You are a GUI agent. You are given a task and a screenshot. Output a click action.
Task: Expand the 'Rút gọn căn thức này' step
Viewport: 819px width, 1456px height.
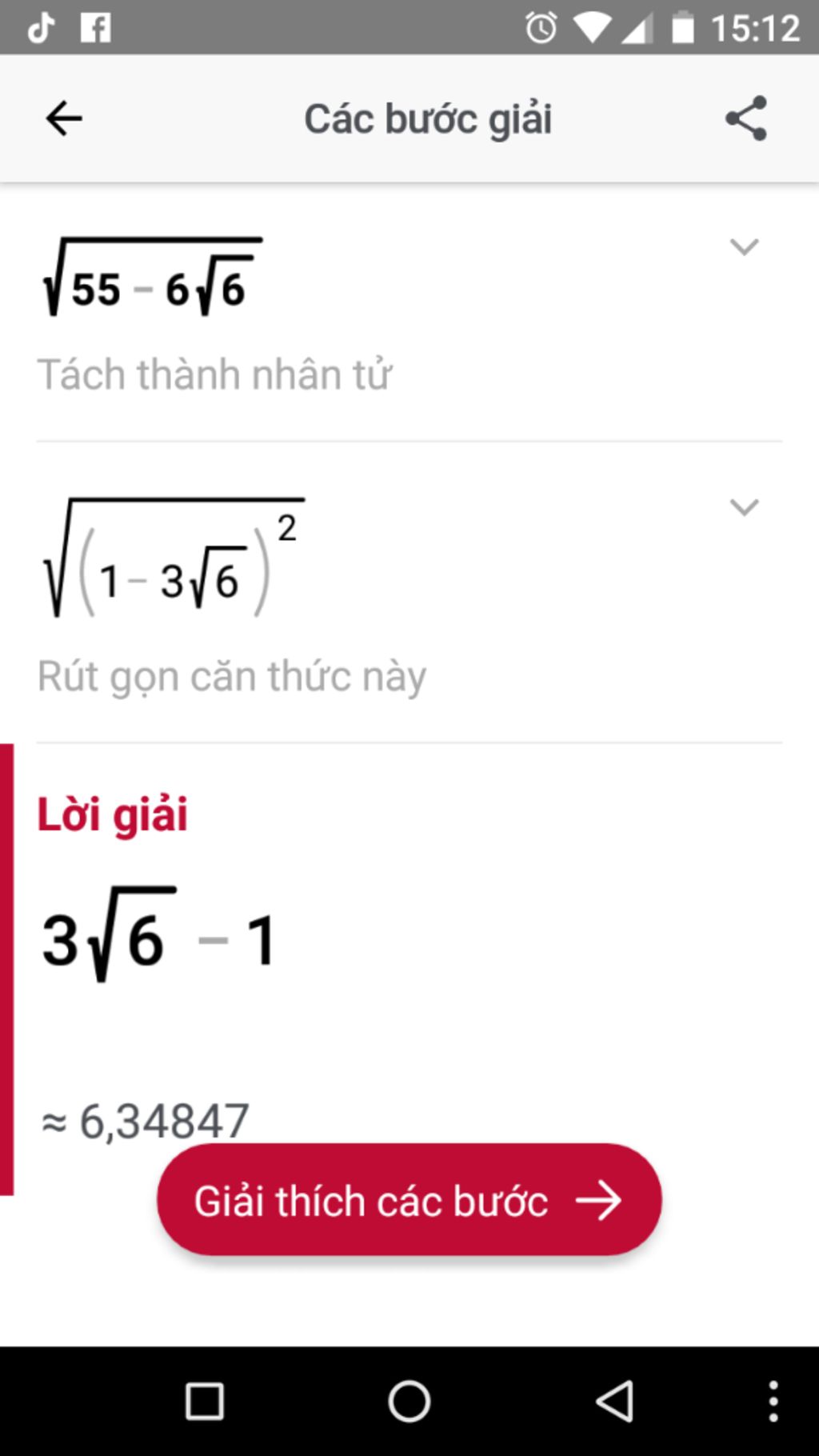click(744, 507)
